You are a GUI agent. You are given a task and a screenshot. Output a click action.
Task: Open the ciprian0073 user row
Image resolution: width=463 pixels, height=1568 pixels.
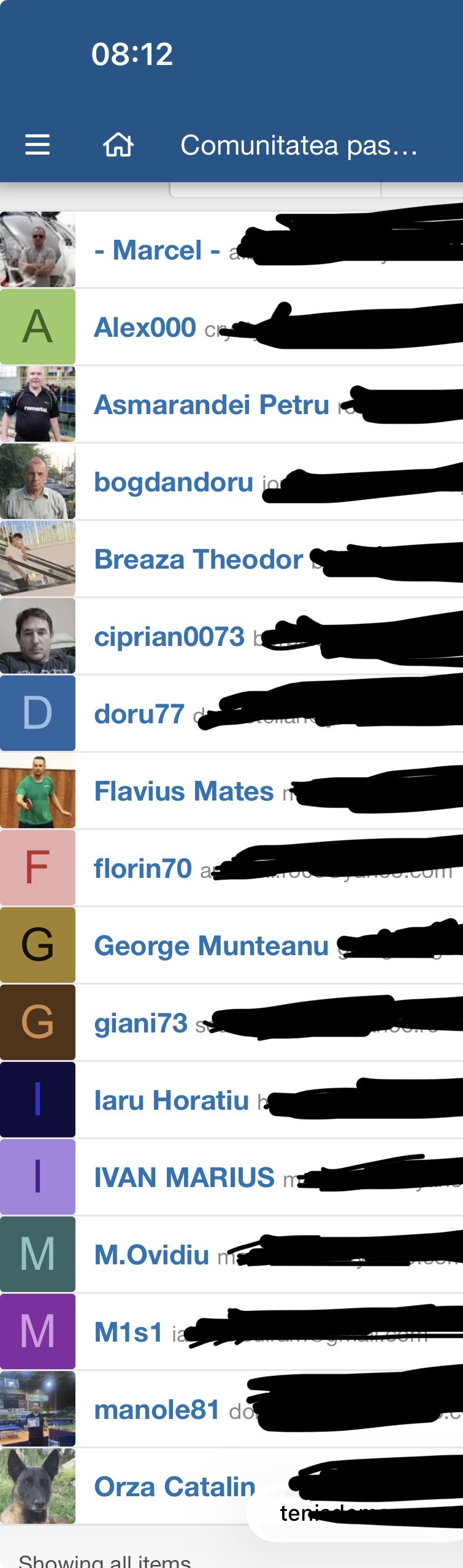(x=169, y=637)
